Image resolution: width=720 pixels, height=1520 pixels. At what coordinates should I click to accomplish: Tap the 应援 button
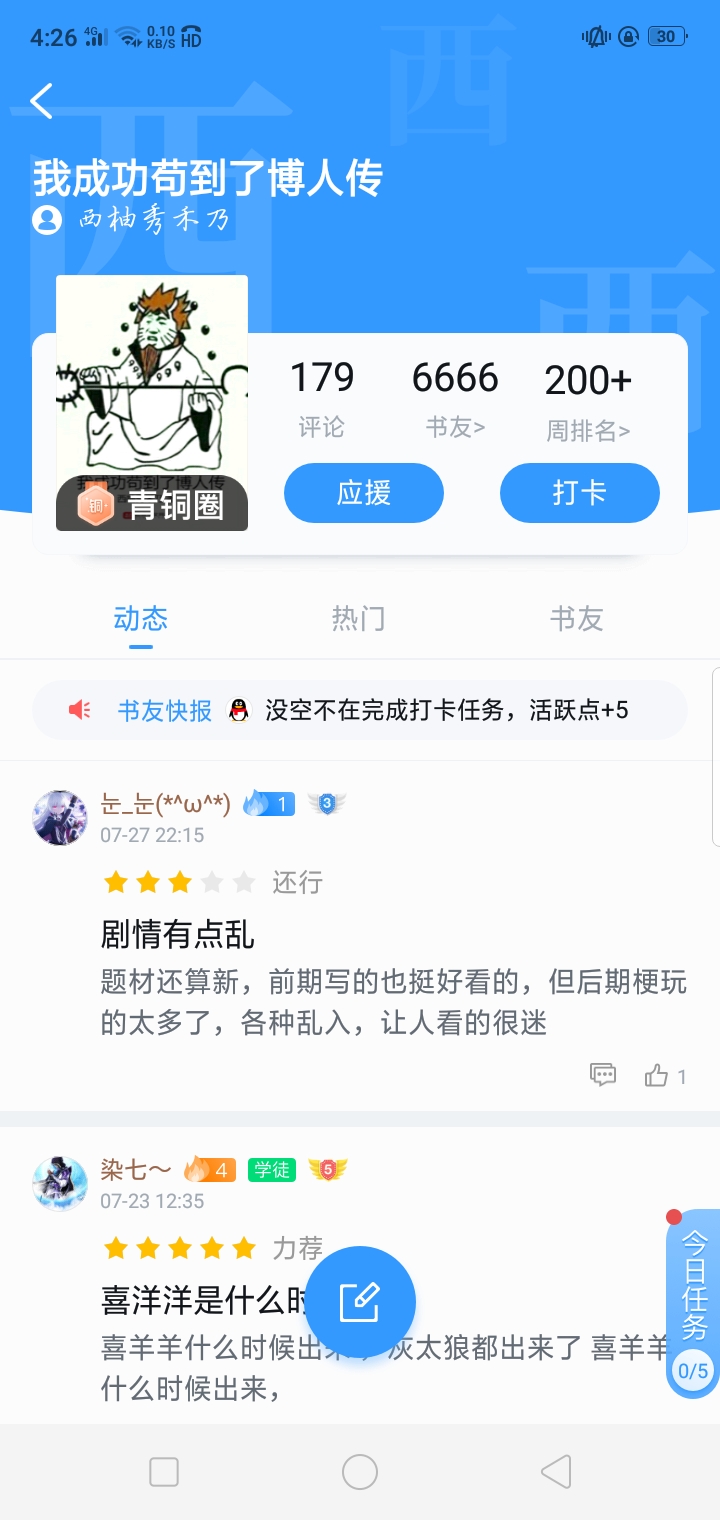(363, 493)
